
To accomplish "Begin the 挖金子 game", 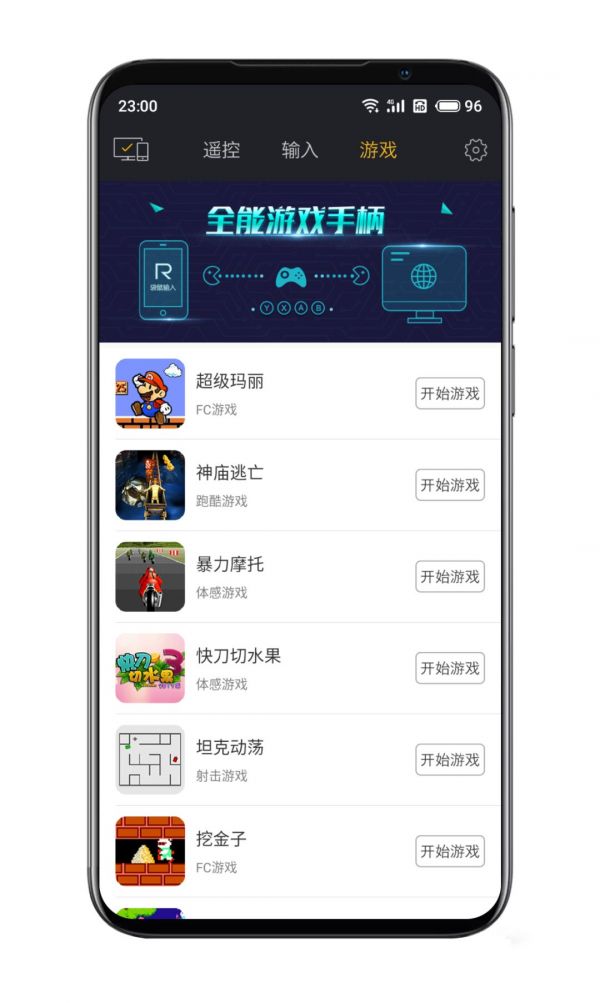I will coord(450,851).
